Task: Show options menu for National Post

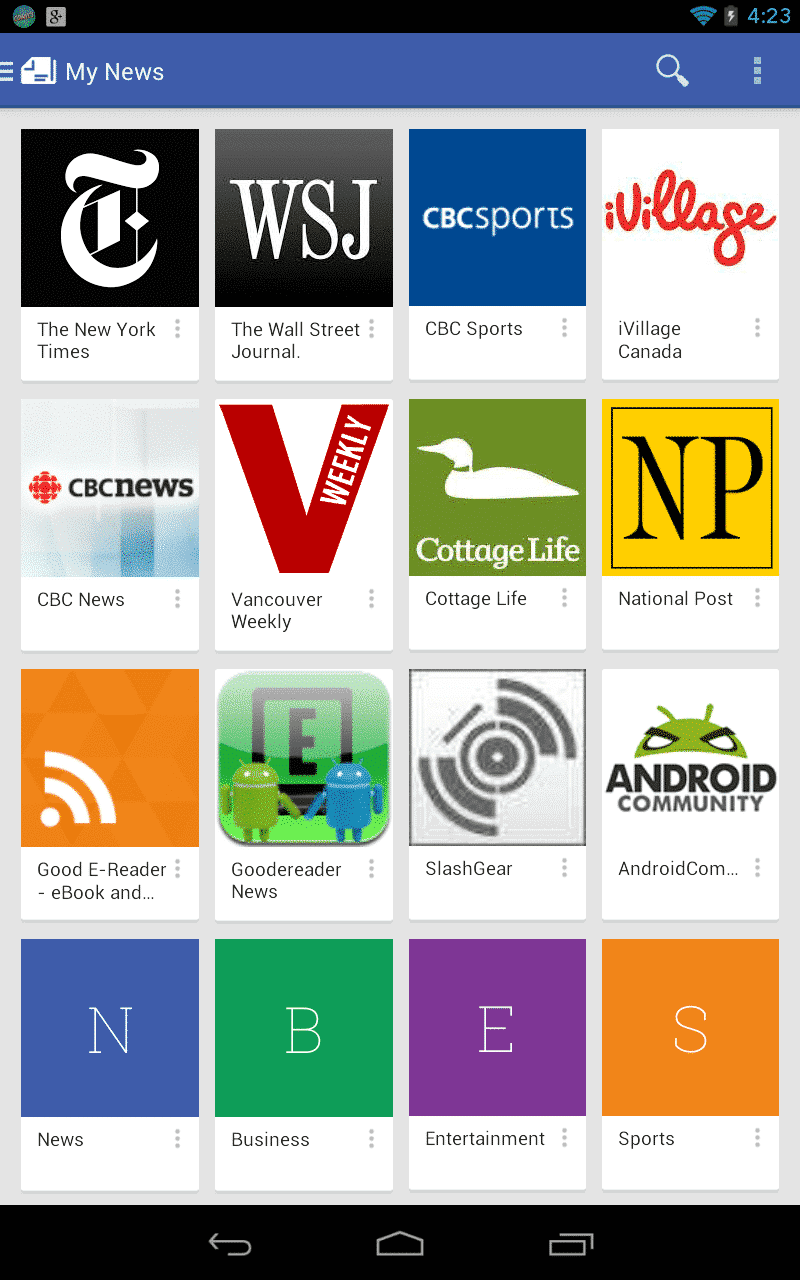Action: [757, 598]
